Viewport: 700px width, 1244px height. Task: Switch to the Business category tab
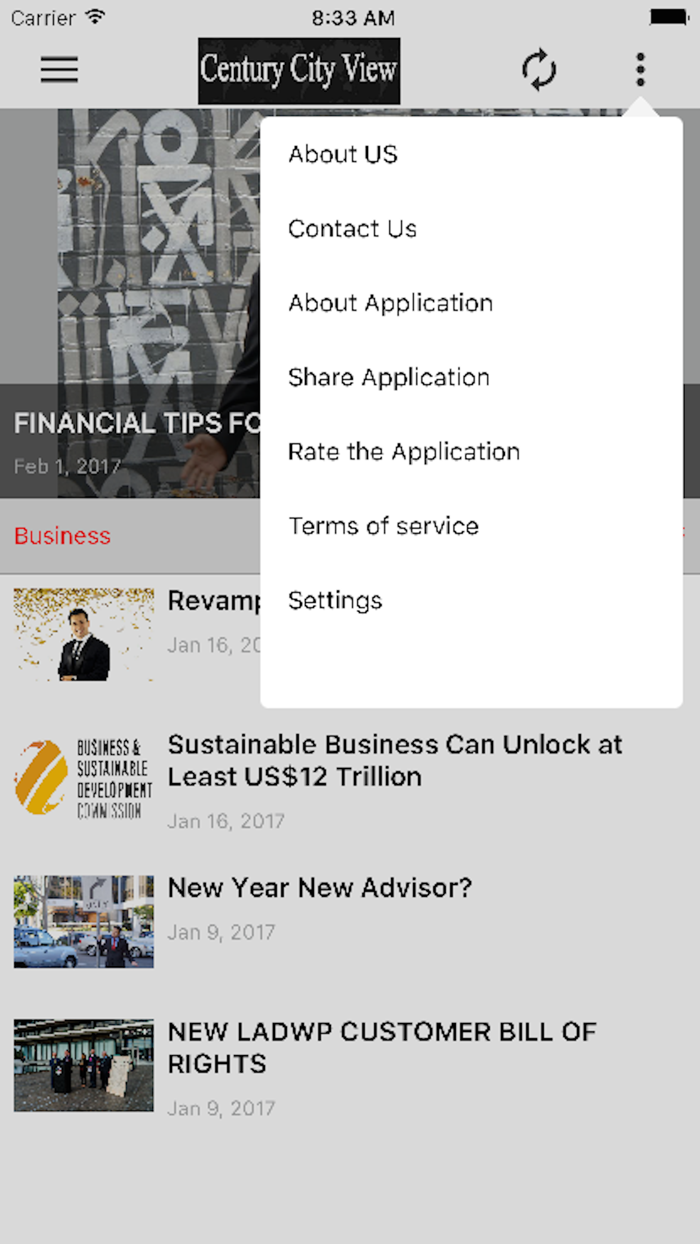(x=62, y=536)
